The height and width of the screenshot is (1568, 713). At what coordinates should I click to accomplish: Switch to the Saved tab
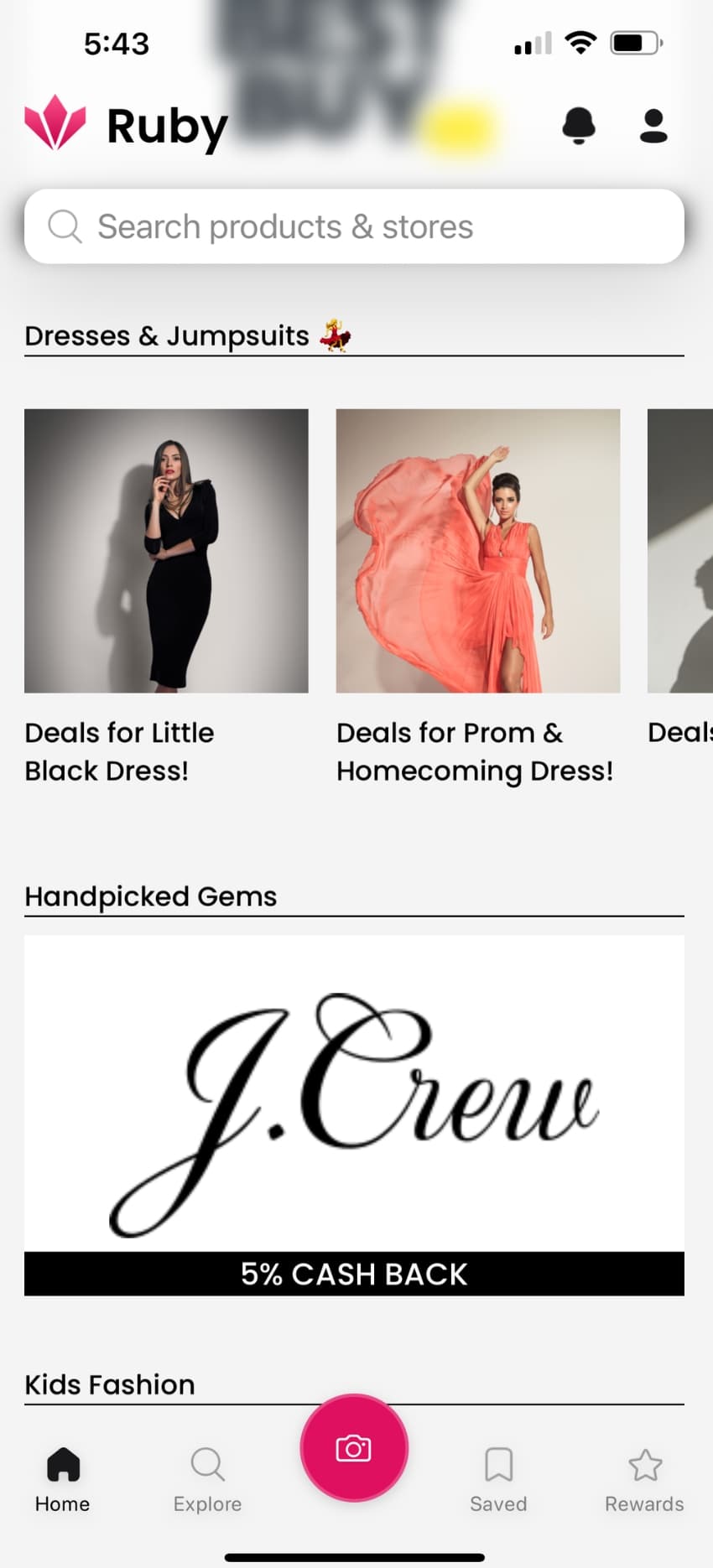(x=498, y=1480)
